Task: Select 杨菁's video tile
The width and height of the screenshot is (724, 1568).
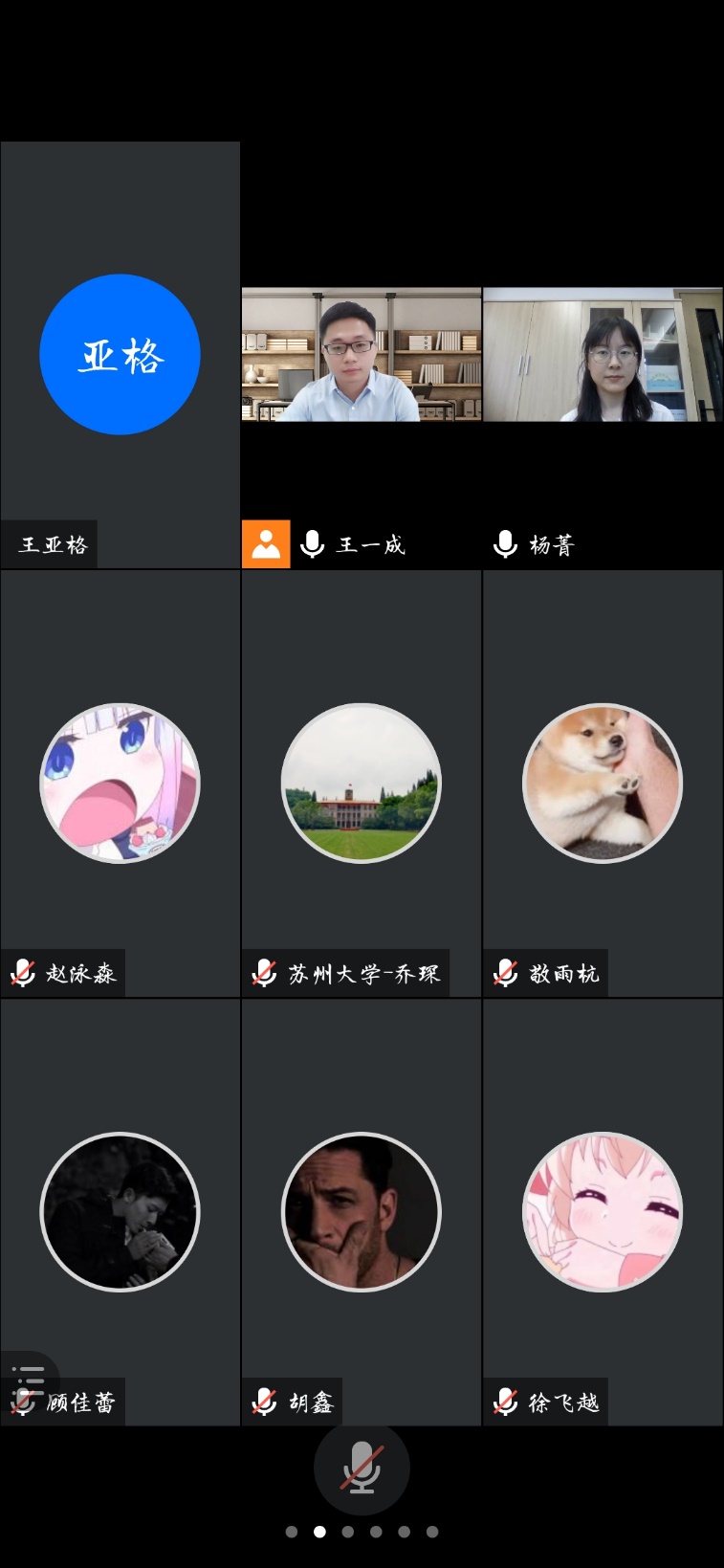Action: [603, 355]
